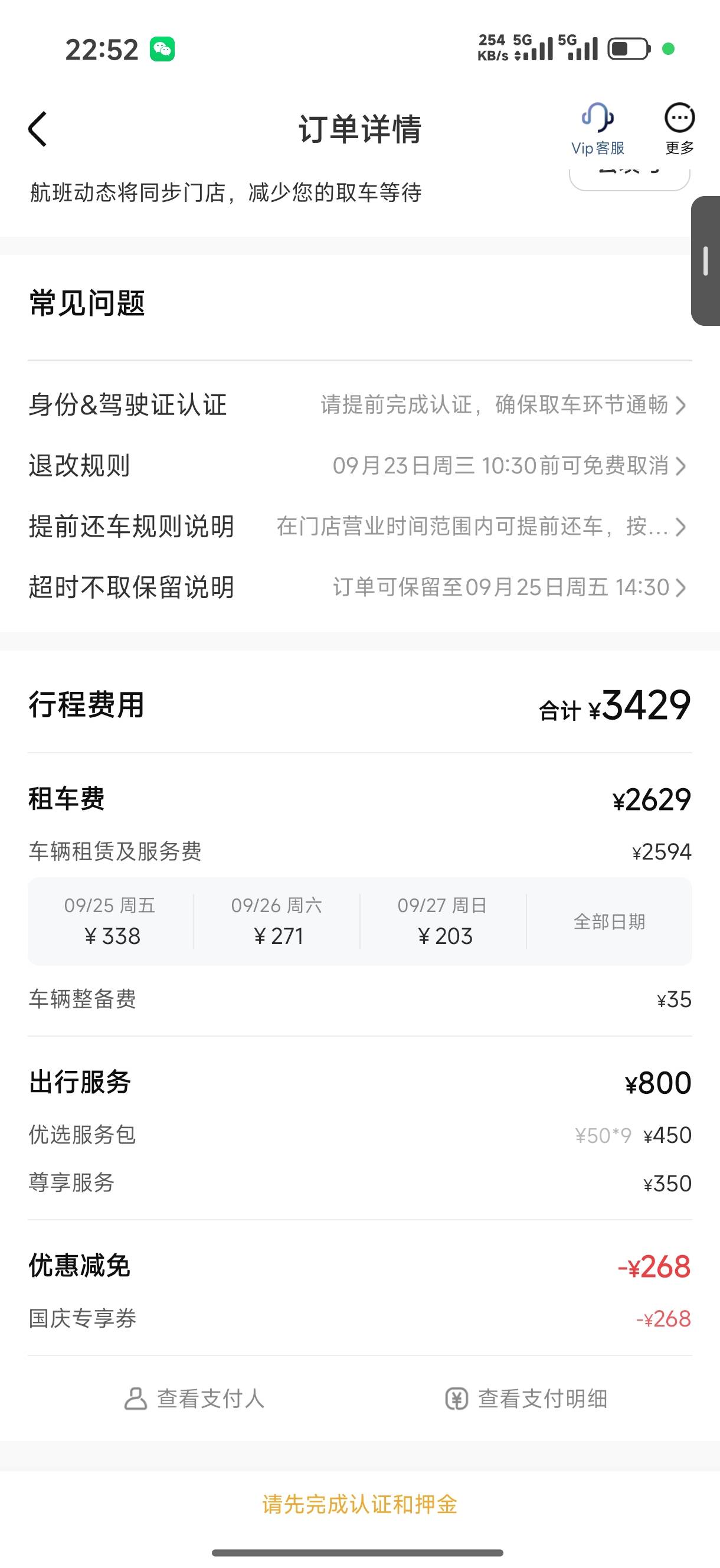Tap 请先完成认证和押金 button

(359, 1505)
